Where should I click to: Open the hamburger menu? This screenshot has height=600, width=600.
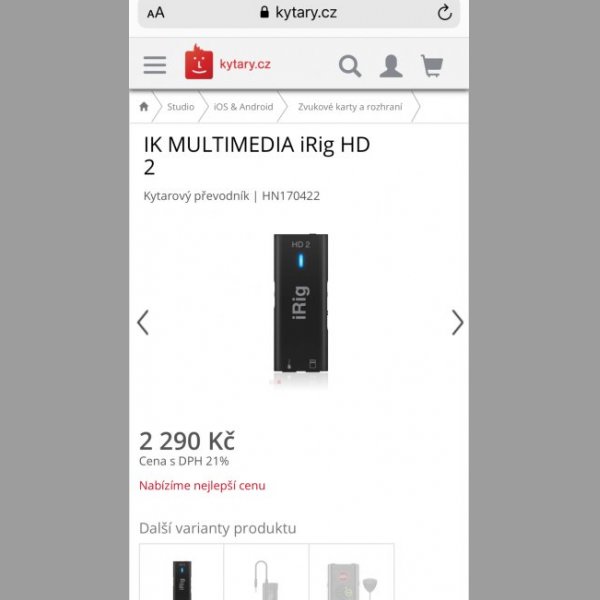155,65
